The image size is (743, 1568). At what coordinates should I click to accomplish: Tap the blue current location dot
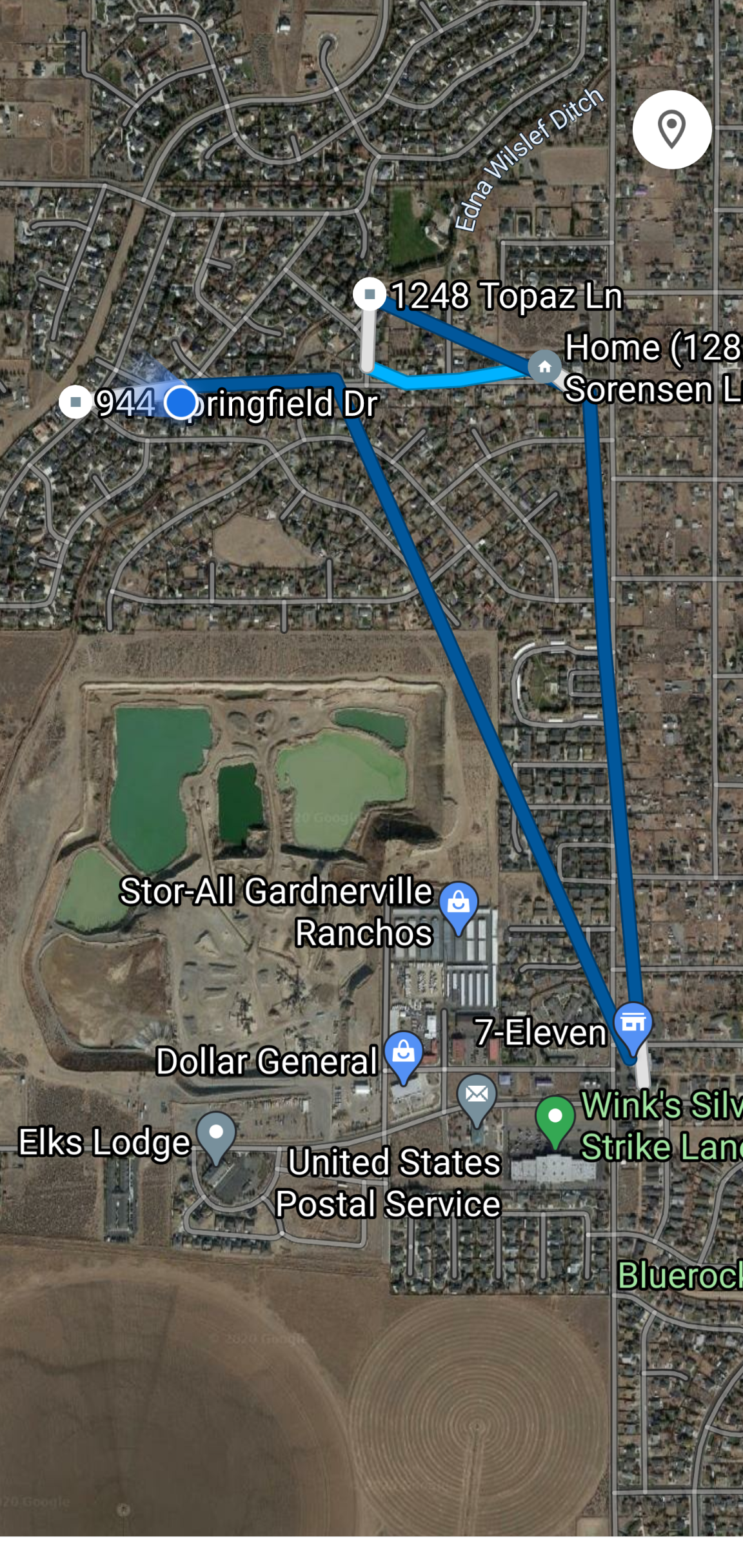pos(181,402)
